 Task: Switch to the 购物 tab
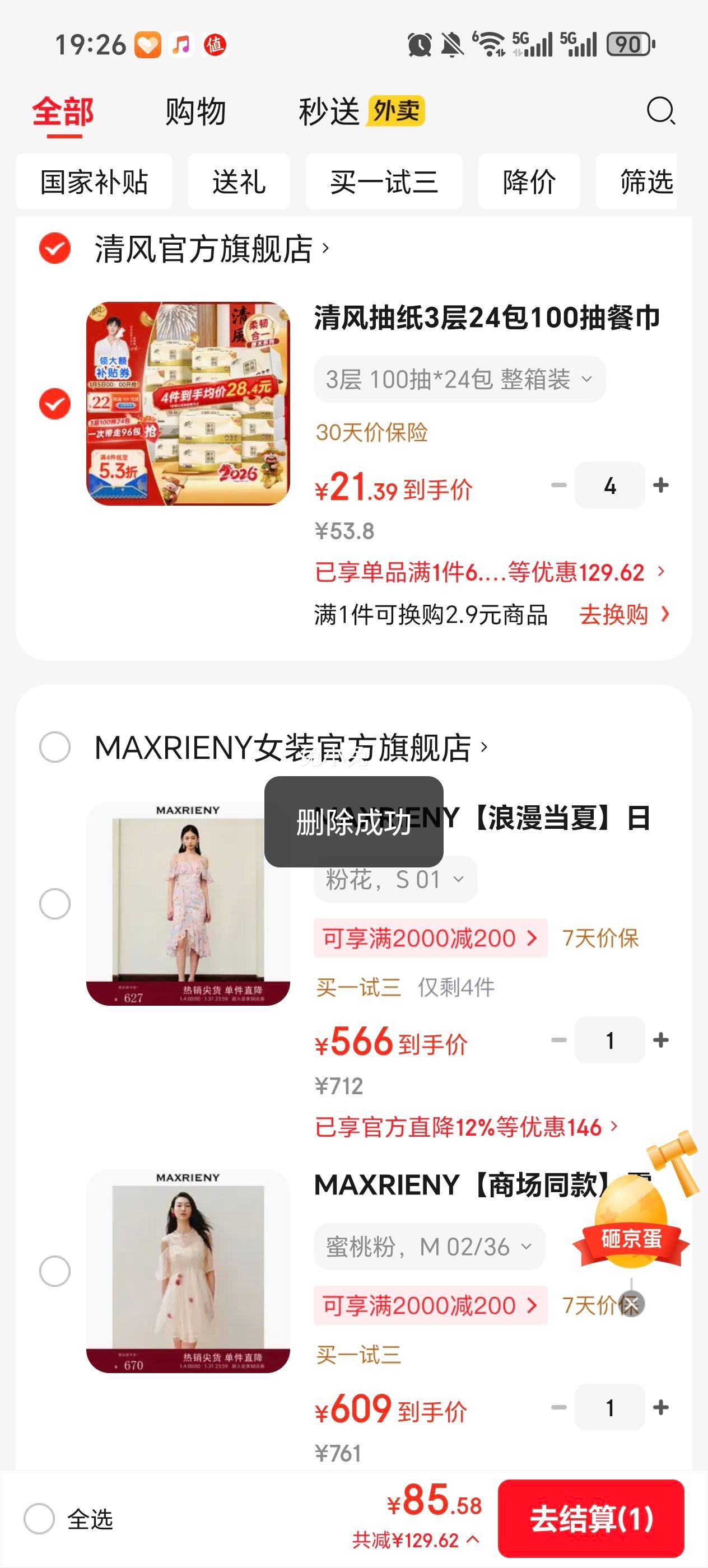click(195, 112)
